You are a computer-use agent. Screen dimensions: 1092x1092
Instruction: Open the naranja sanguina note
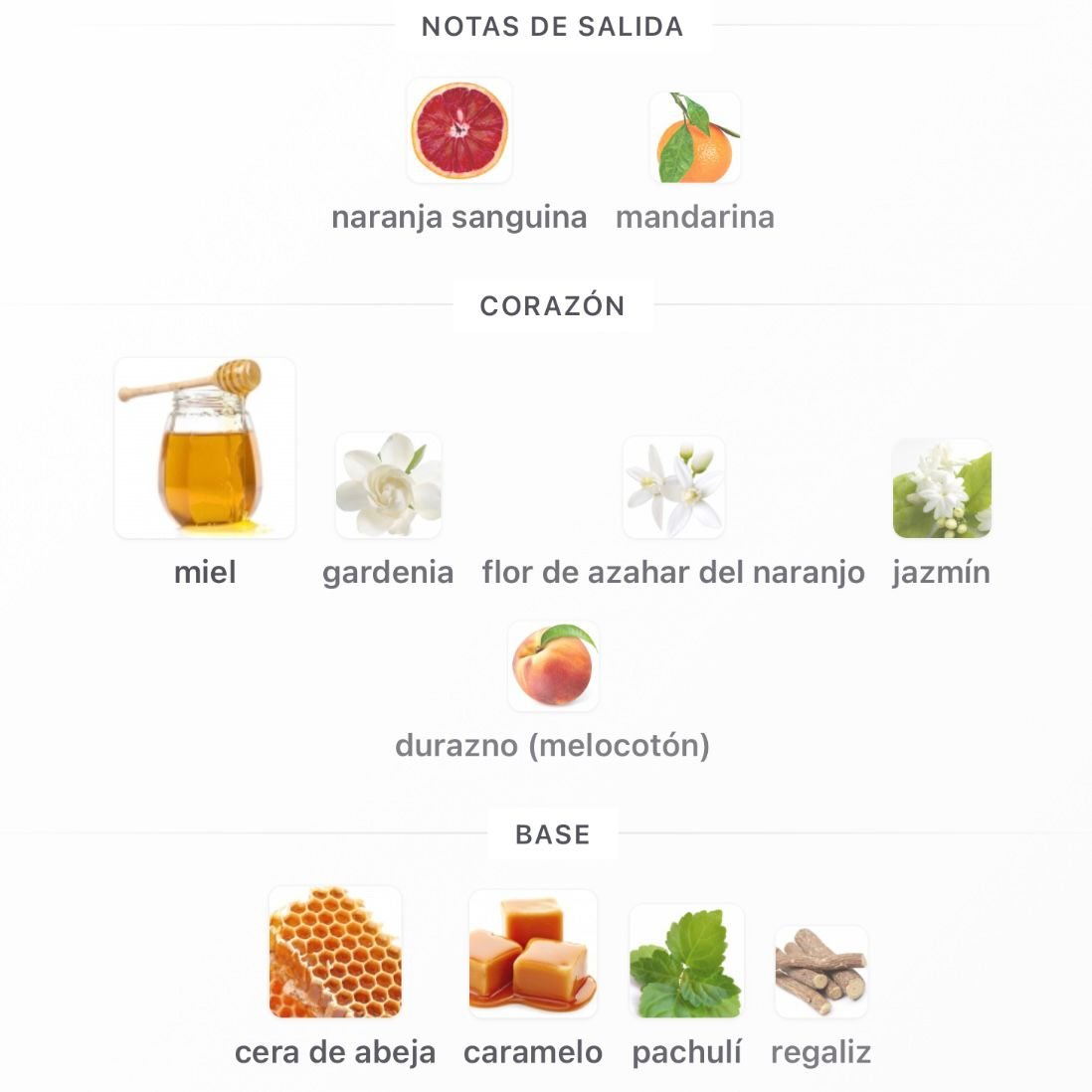pos(459,131)
